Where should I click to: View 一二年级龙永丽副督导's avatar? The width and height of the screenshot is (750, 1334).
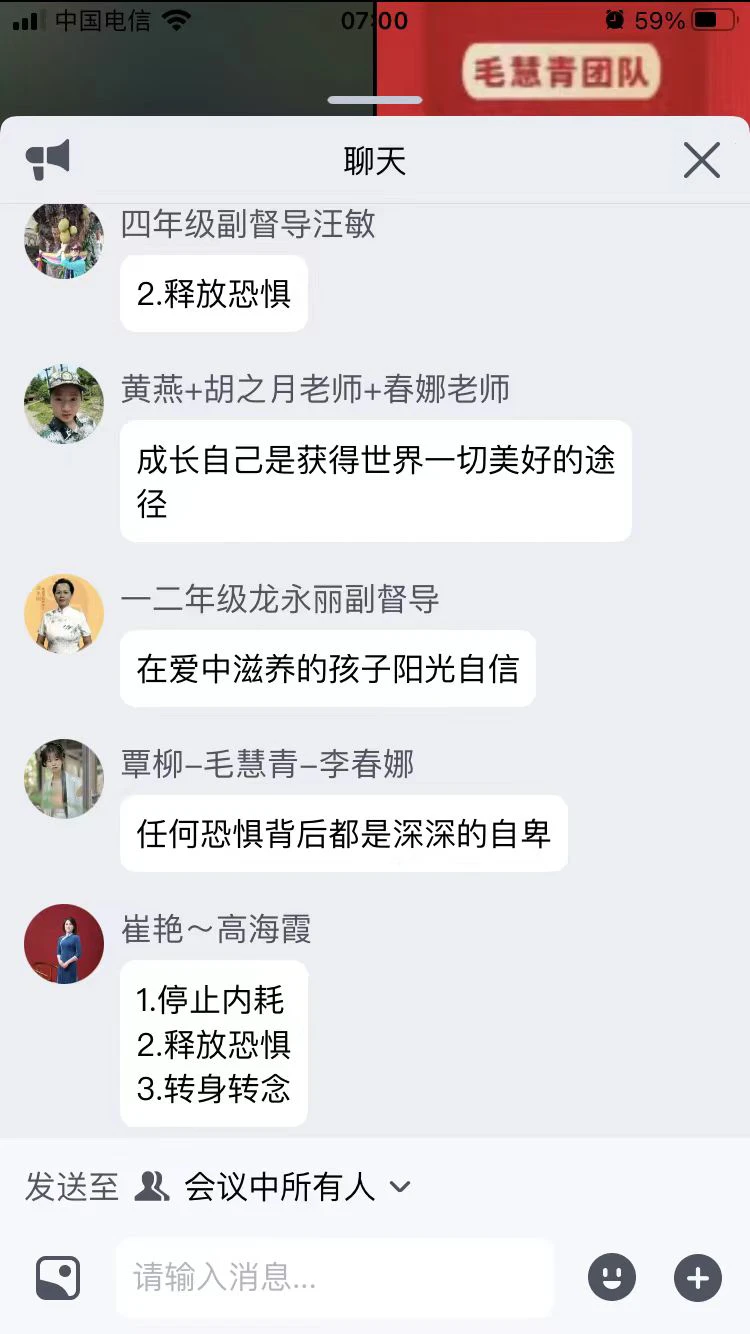coord(64,614)
